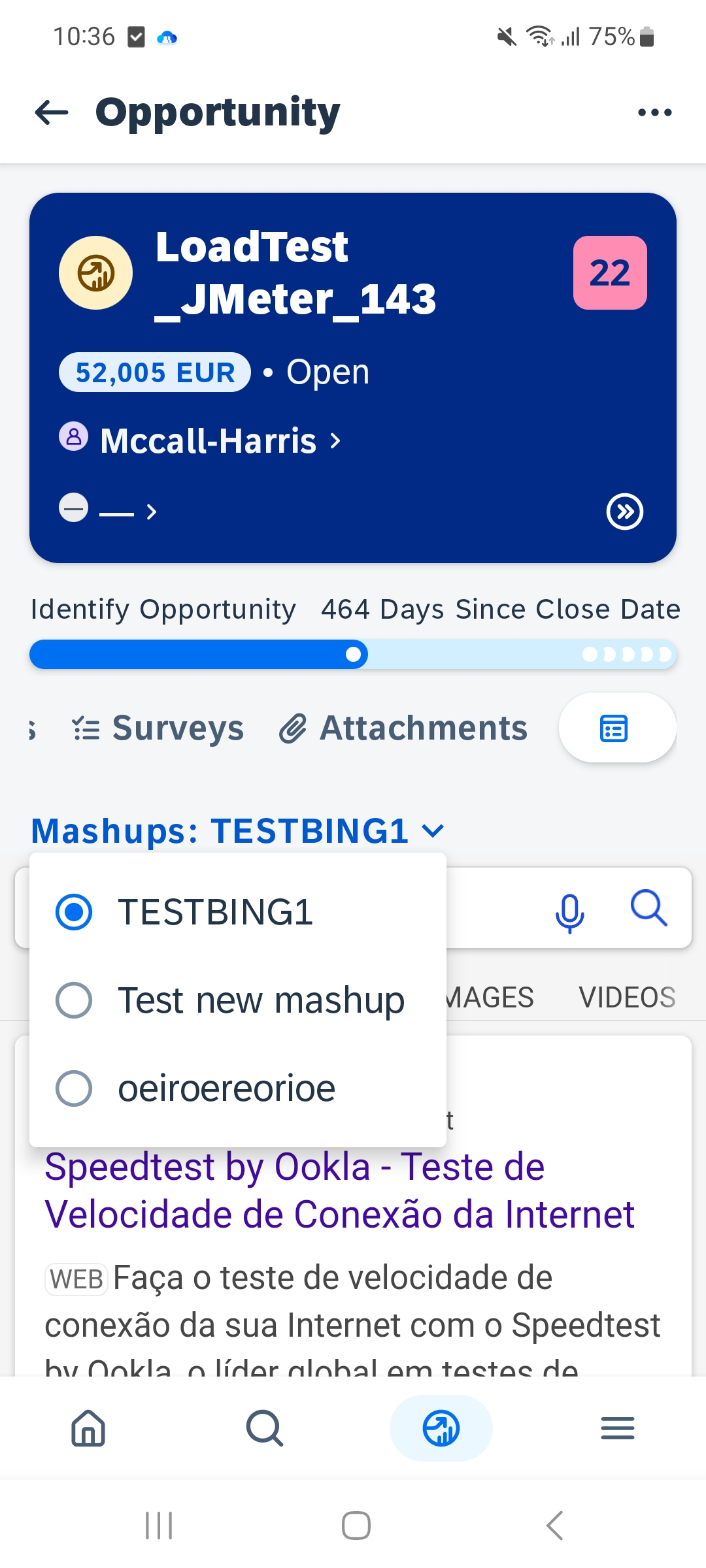Open the tab list view button

614,728
